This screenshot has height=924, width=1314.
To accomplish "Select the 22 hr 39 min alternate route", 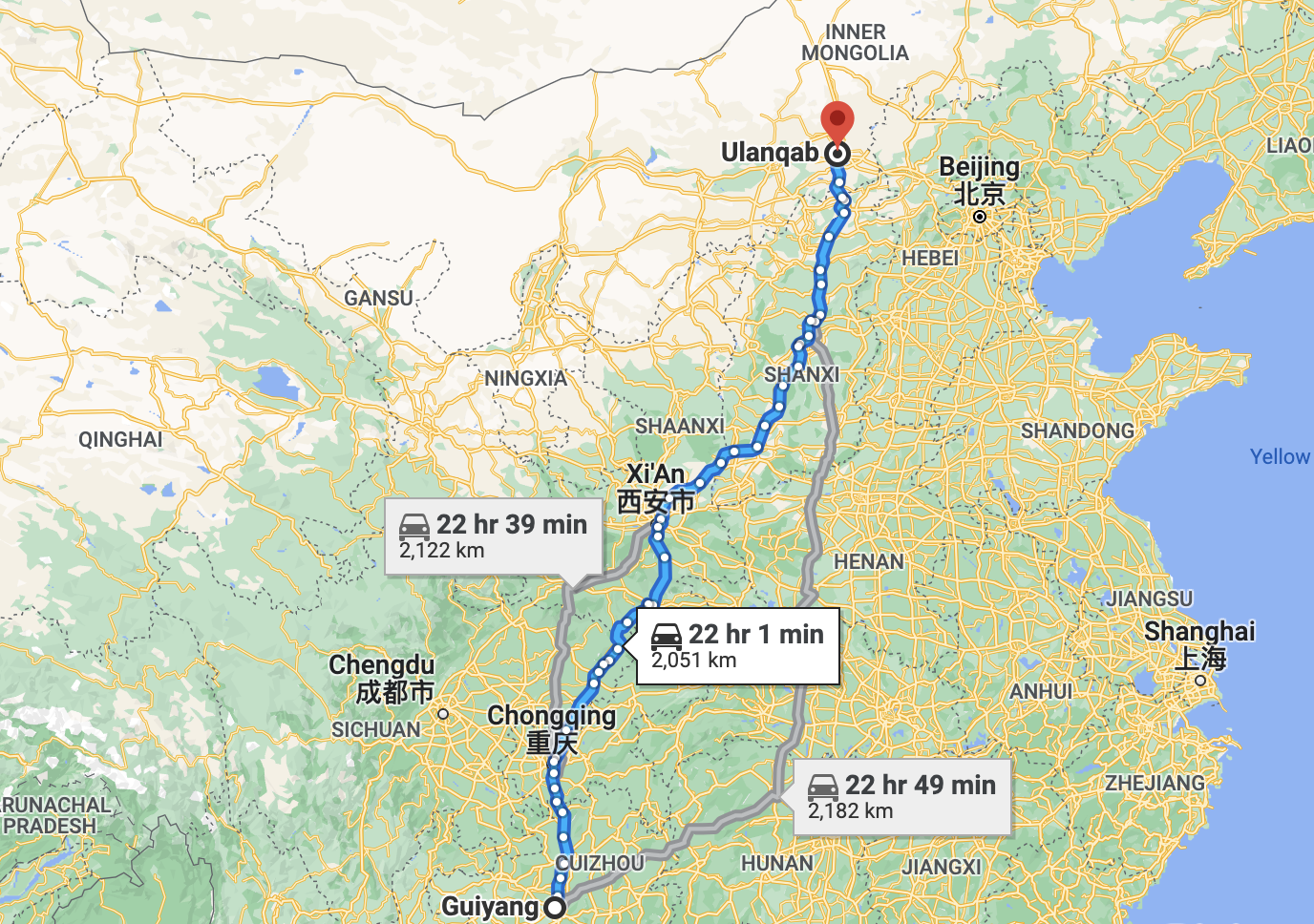I will pyautogui.click(x=493, y=535).
